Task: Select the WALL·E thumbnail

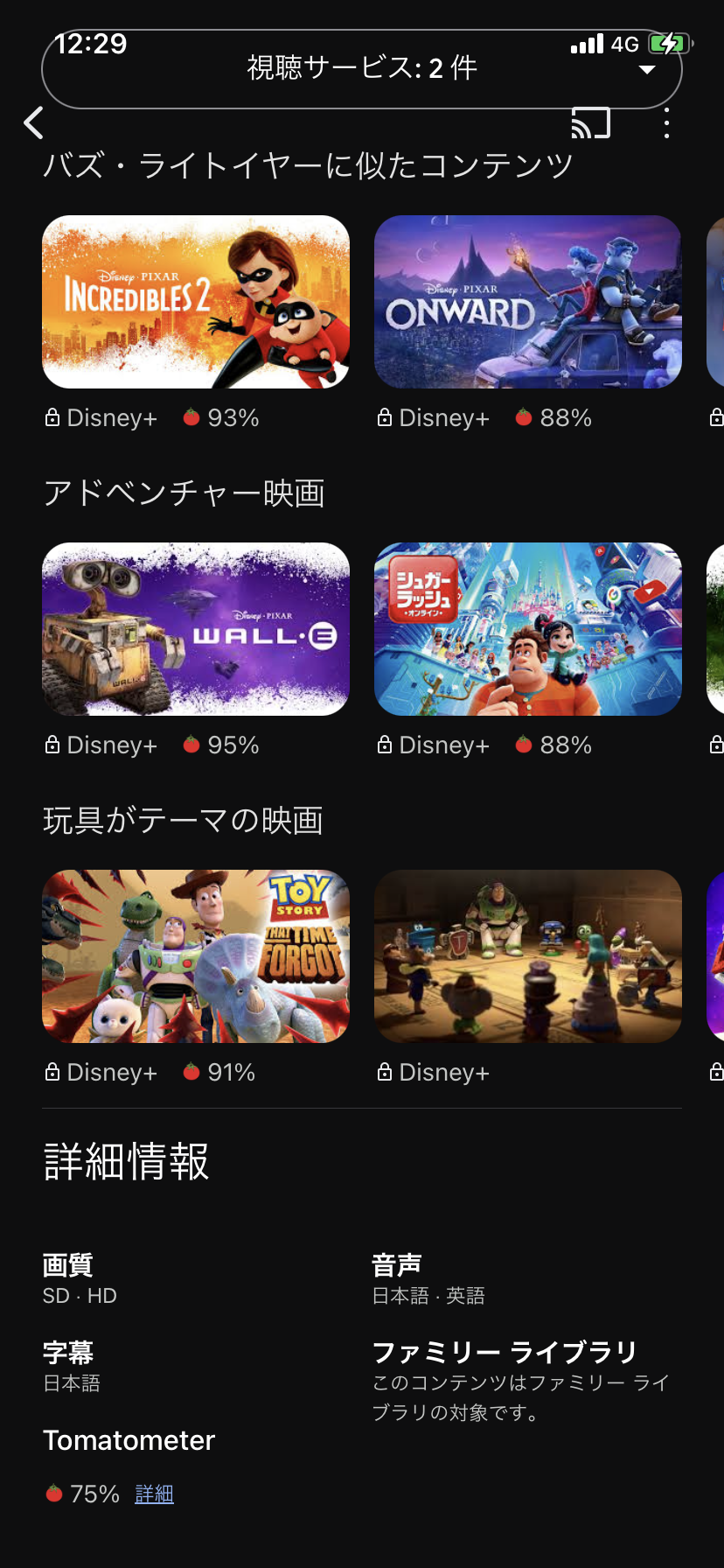Action: (x=195, y=629)
